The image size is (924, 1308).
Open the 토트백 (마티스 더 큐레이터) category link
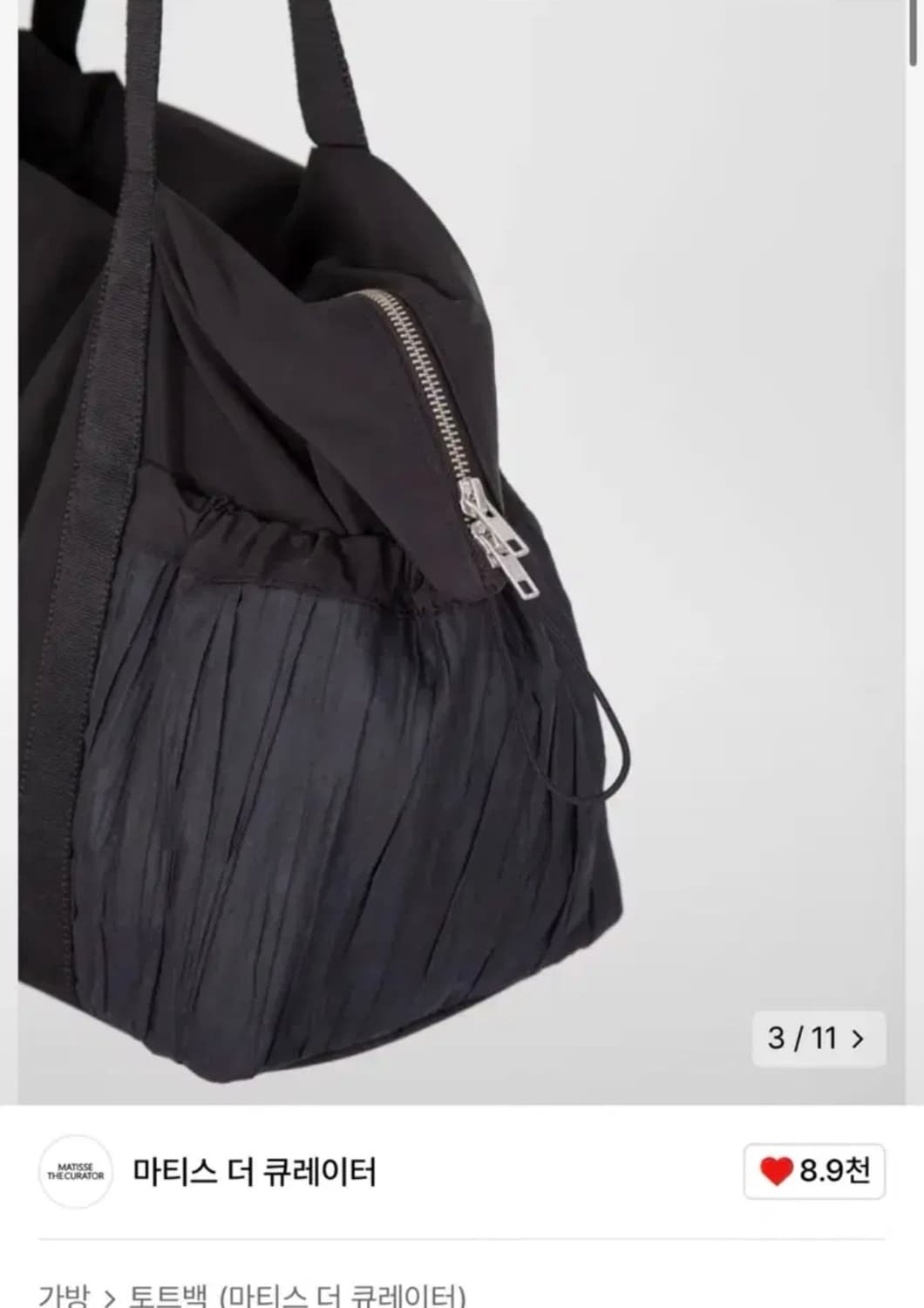coord(298,1297)
